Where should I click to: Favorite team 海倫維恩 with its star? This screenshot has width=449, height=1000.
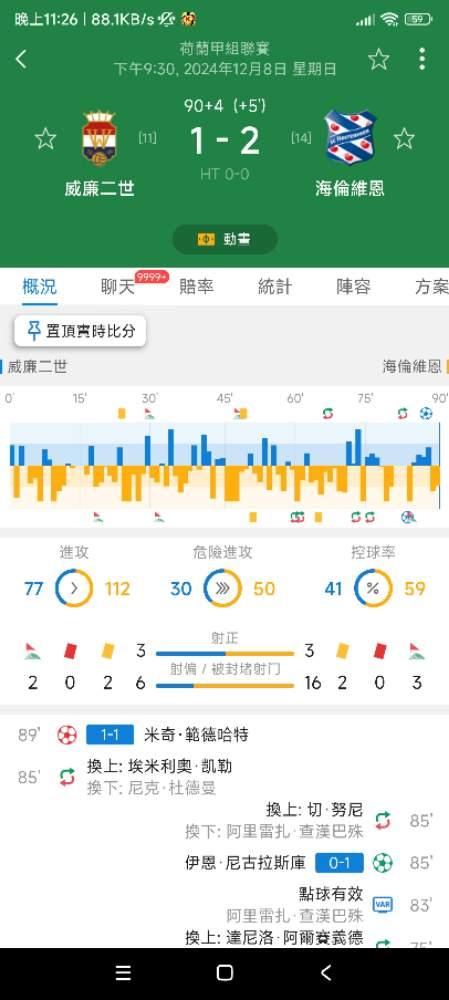point(404,138)
